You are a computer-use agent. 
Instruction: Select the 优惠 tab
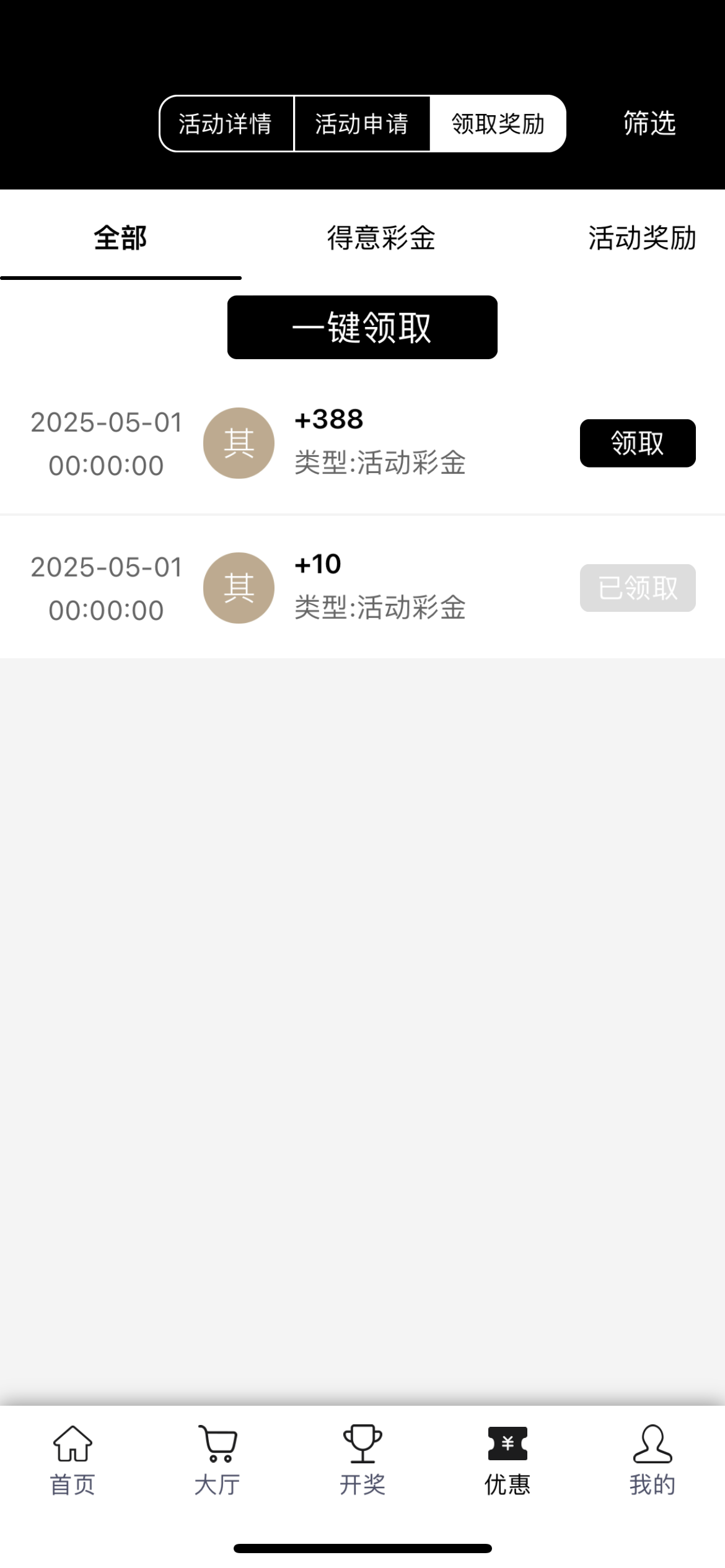507,1460
